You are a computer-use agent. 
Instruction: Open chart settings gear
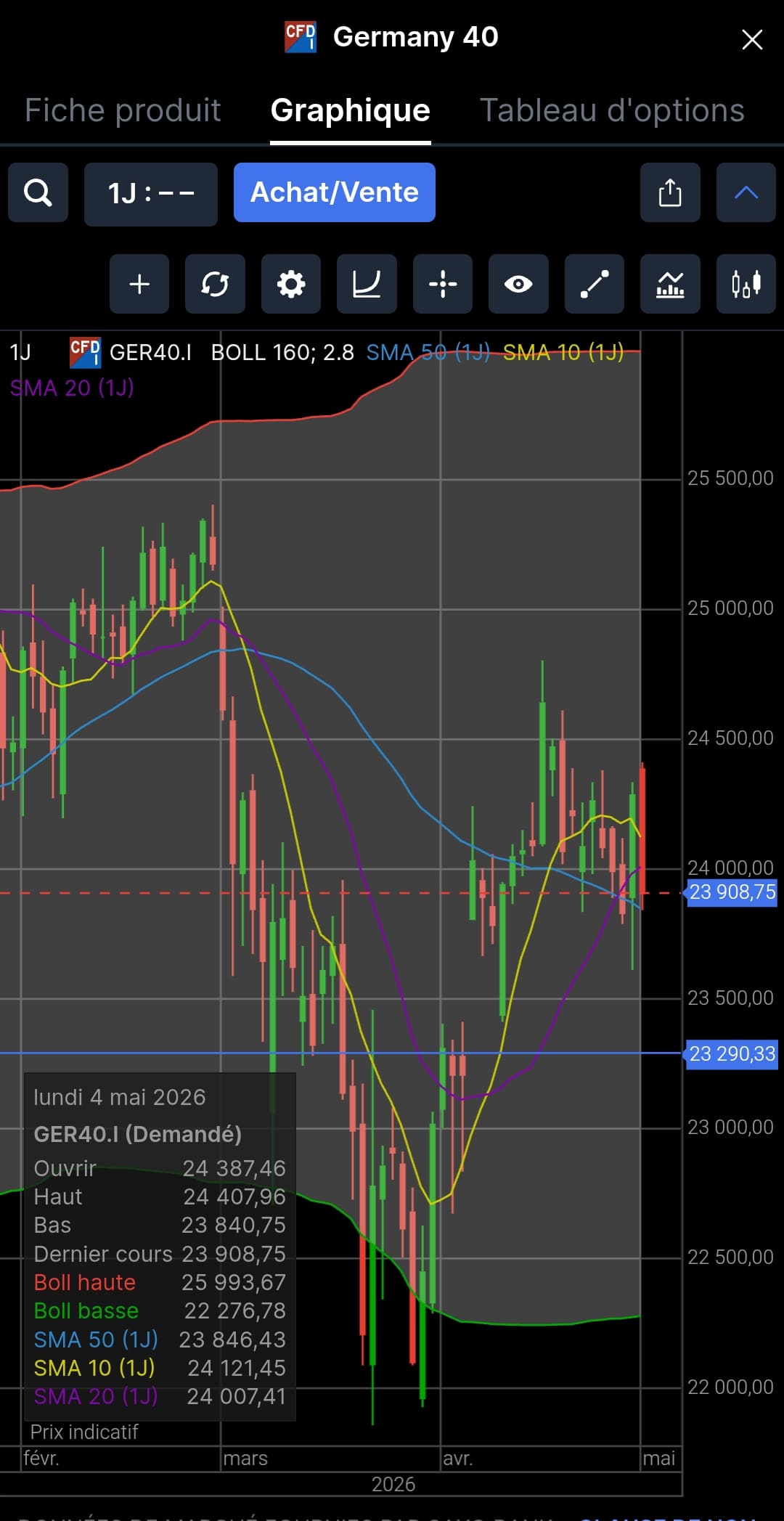291,284
